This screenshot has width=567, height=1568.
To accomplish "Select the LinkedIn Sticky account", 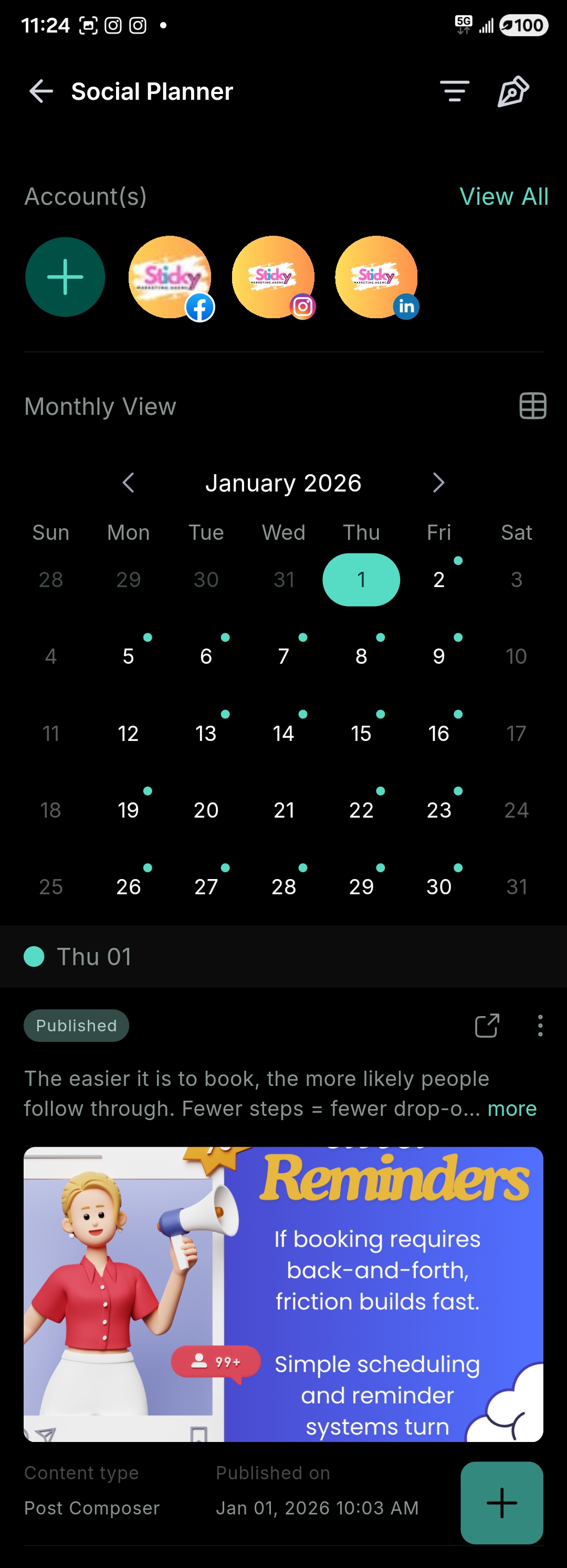I will tap(376, 277).
